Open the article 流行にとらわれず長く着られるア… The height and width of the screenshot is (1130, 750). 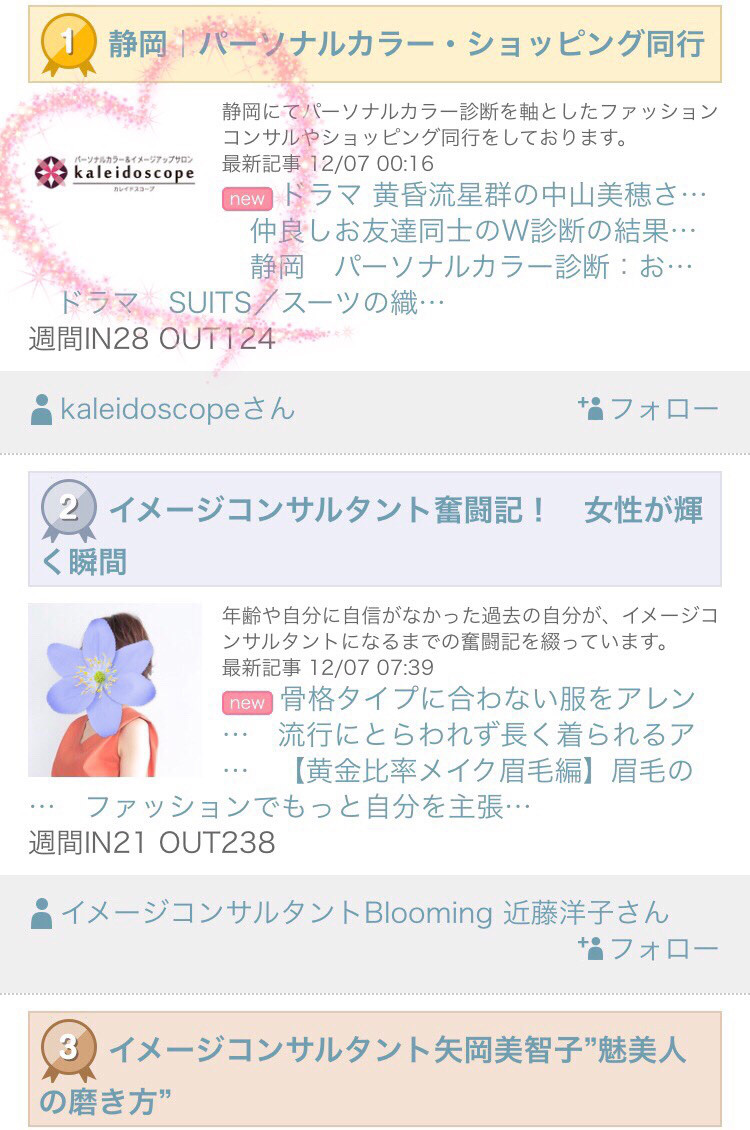[x=486, y=735]
